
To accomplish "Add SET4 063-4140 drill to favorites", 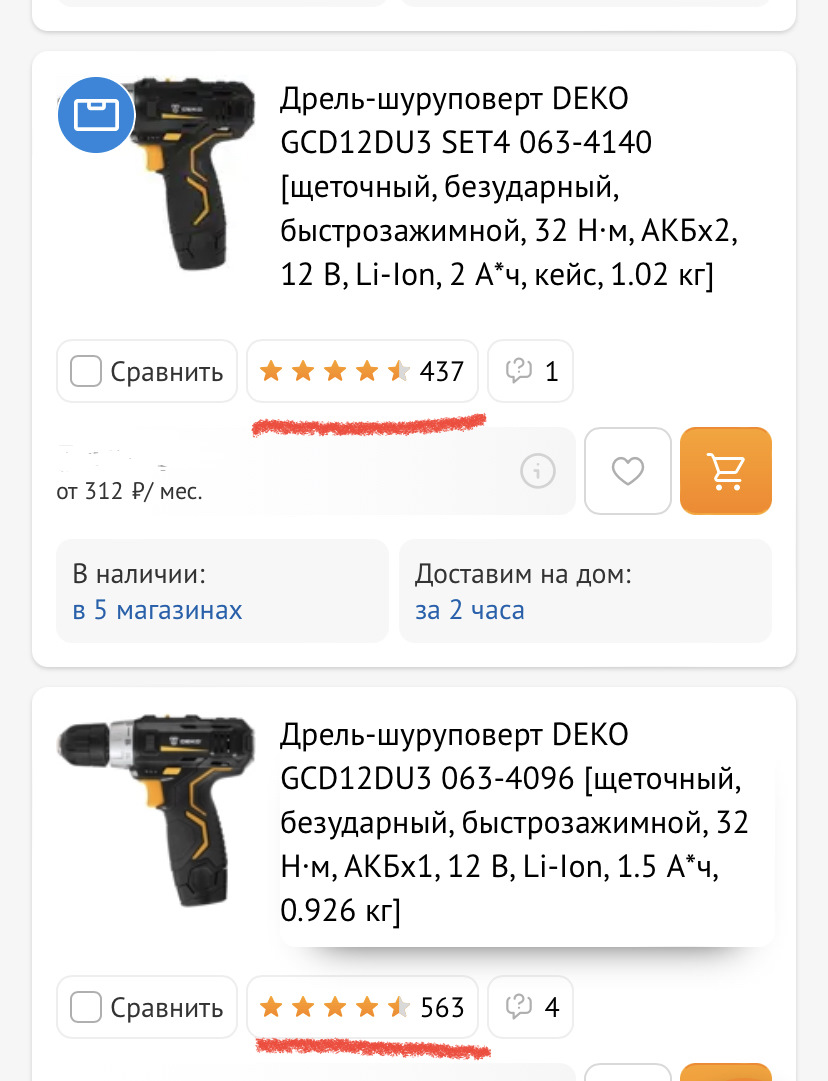I will click(x=628, y=471).
